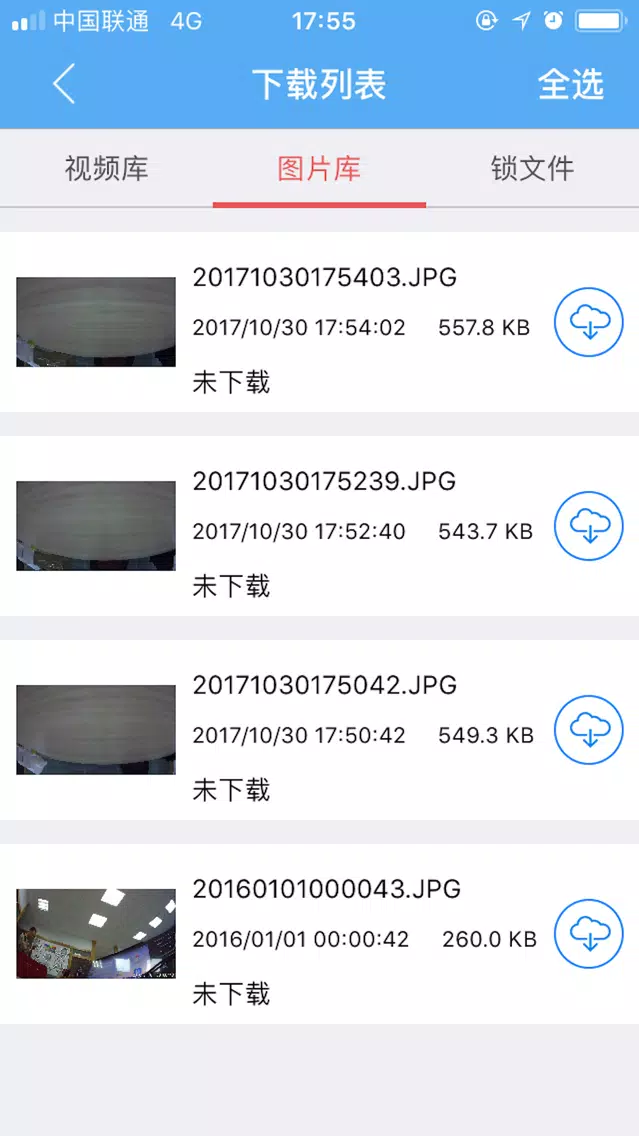
Task: Download 20160101000043.JPG via its cloud icon
Action: coord(589,934)
